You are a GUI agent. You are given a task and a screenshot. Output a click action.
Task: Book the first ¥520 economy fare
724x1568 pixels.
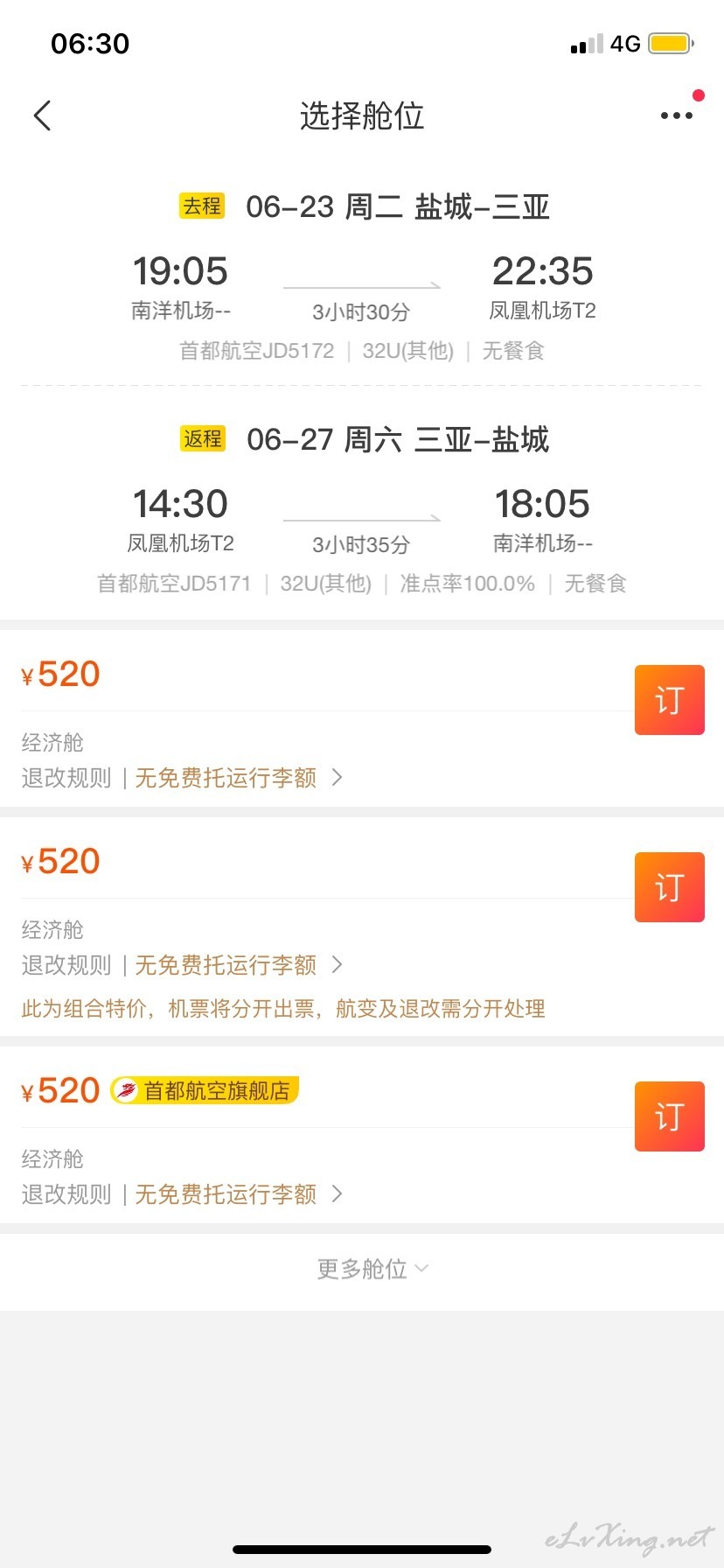click(x=670, y=700)
